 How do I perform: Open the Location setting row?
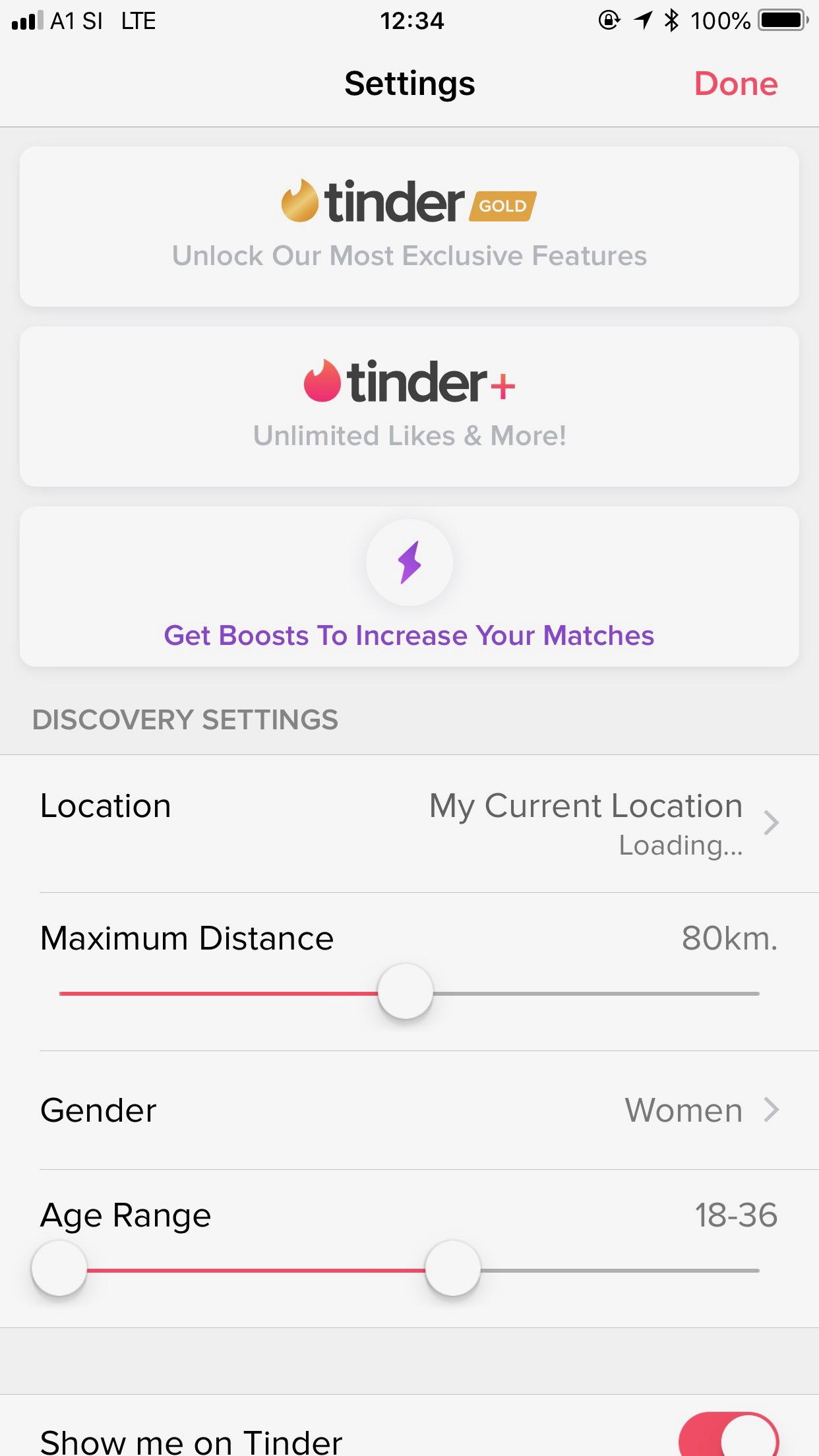(x=409, y=823)
